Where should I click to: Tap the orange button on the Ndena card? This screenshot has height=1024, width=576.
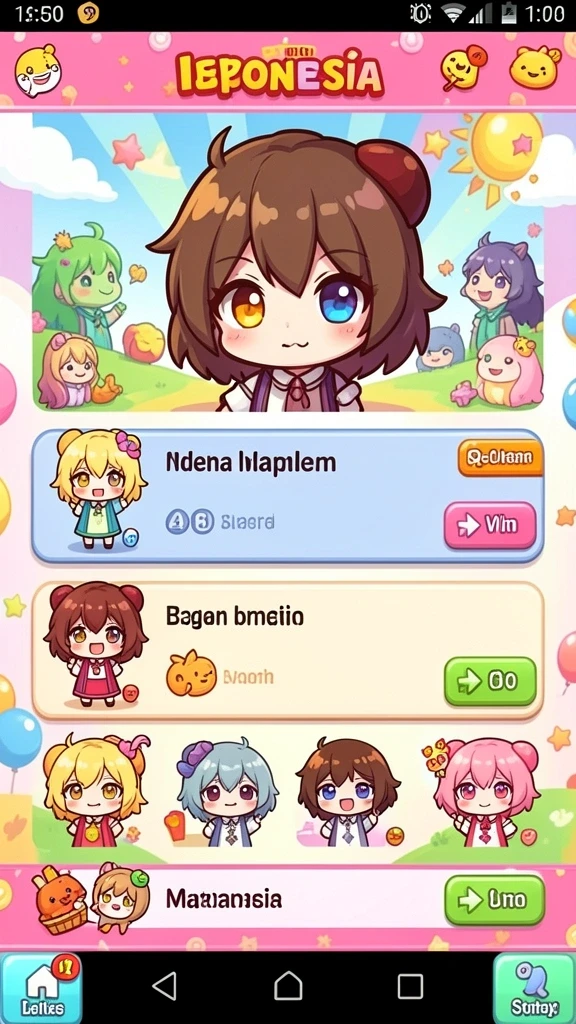pos(500,457)
